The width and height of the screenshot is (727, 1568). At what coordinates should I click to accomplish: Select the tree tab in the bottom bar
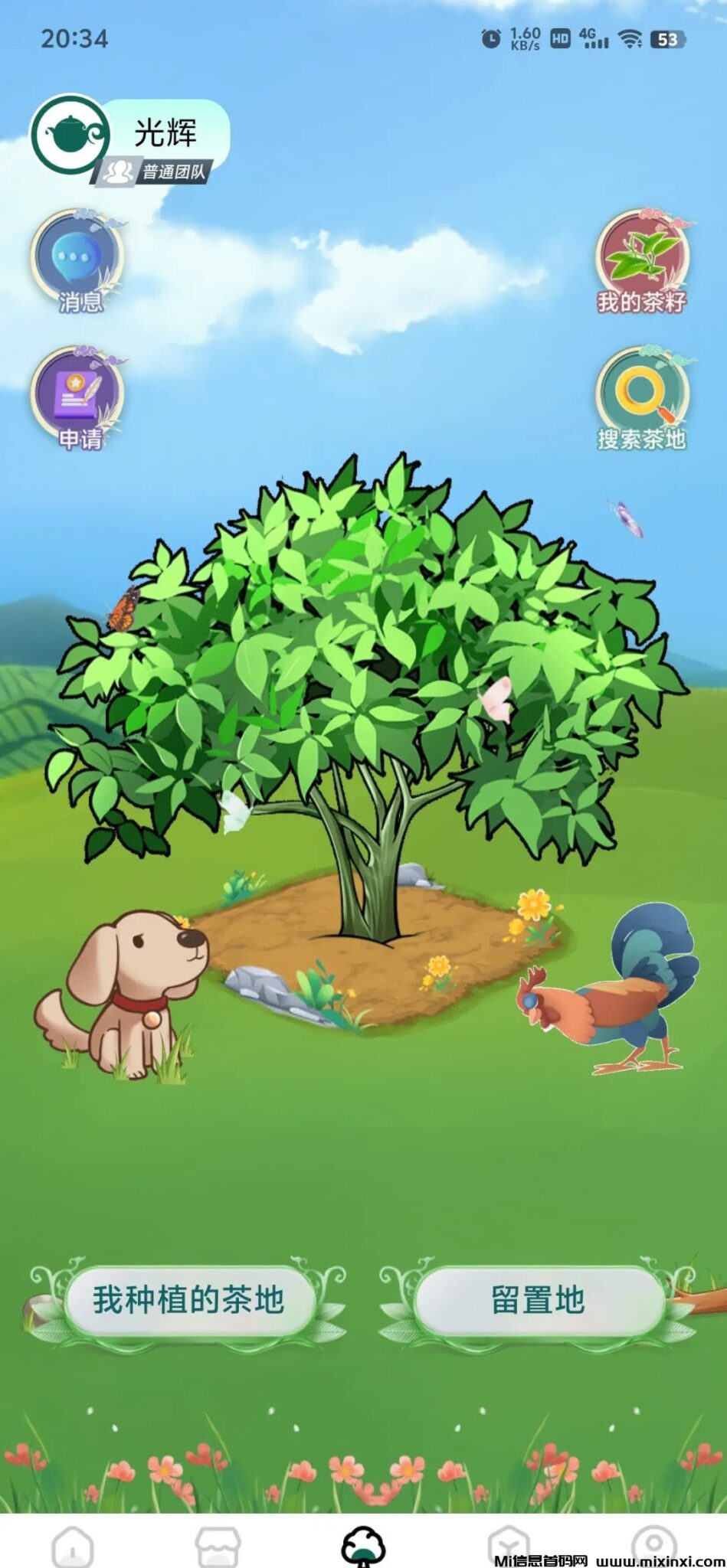pos(363,1547)
